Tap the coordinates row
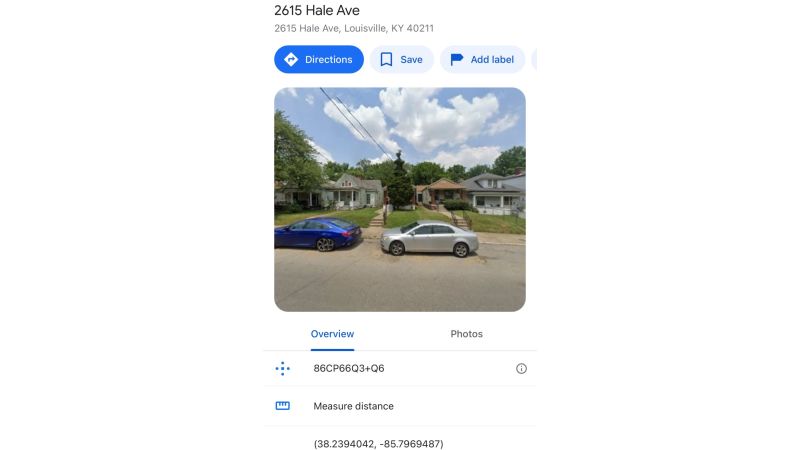 [378, 443]
